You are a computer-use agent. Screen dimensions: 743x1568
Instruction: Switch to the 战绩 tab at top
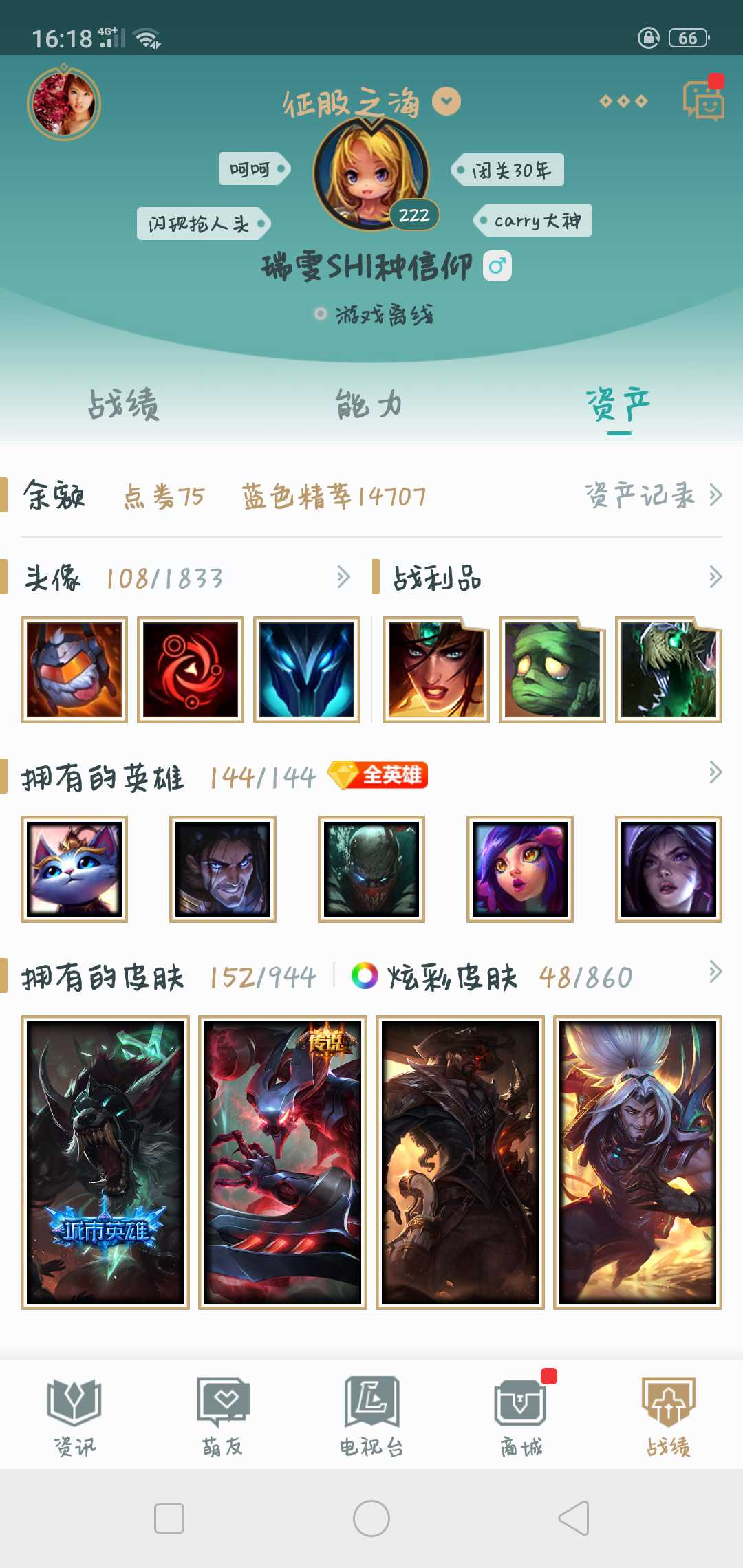coord(125,405)
